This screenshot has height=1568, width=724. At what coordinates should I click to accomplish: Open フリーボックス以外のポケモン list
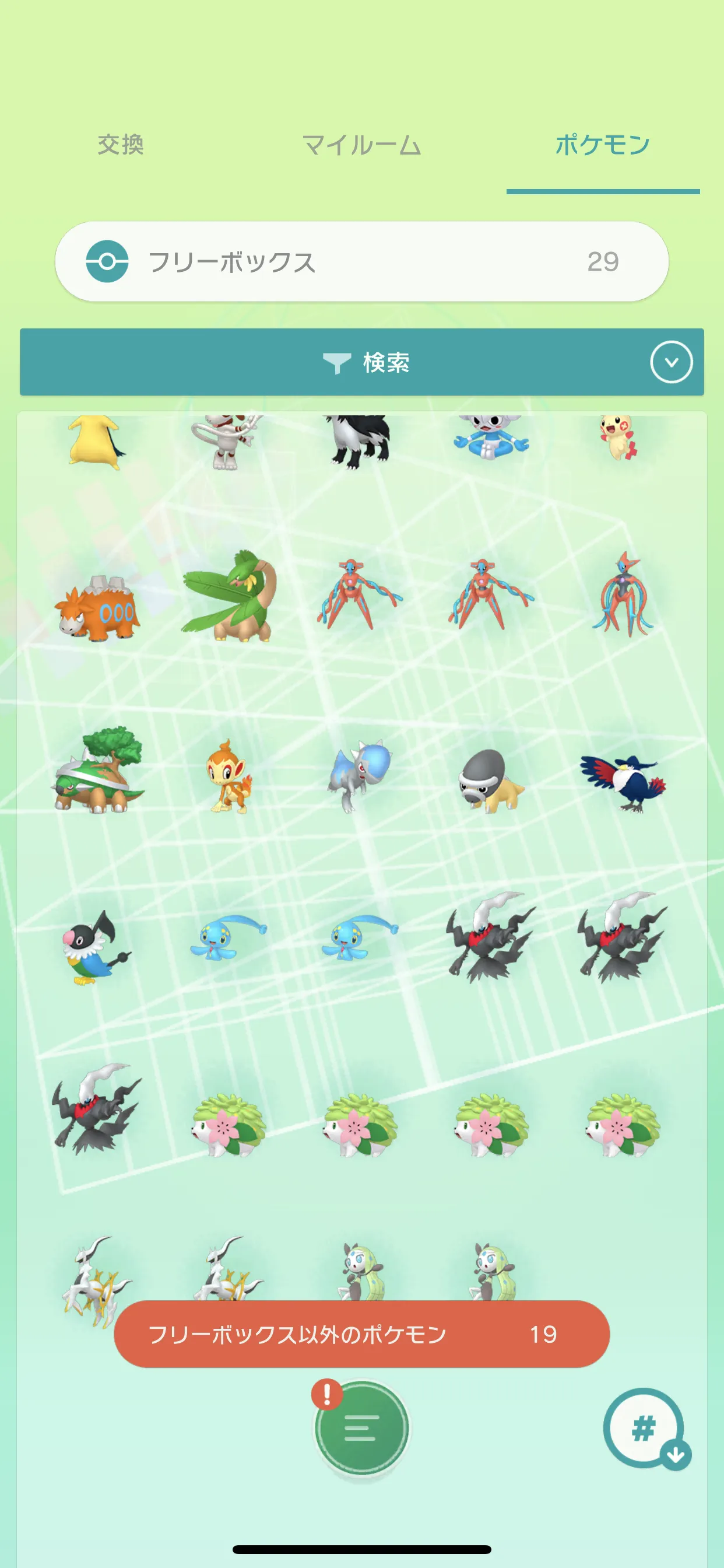(x=362, y=1334)
